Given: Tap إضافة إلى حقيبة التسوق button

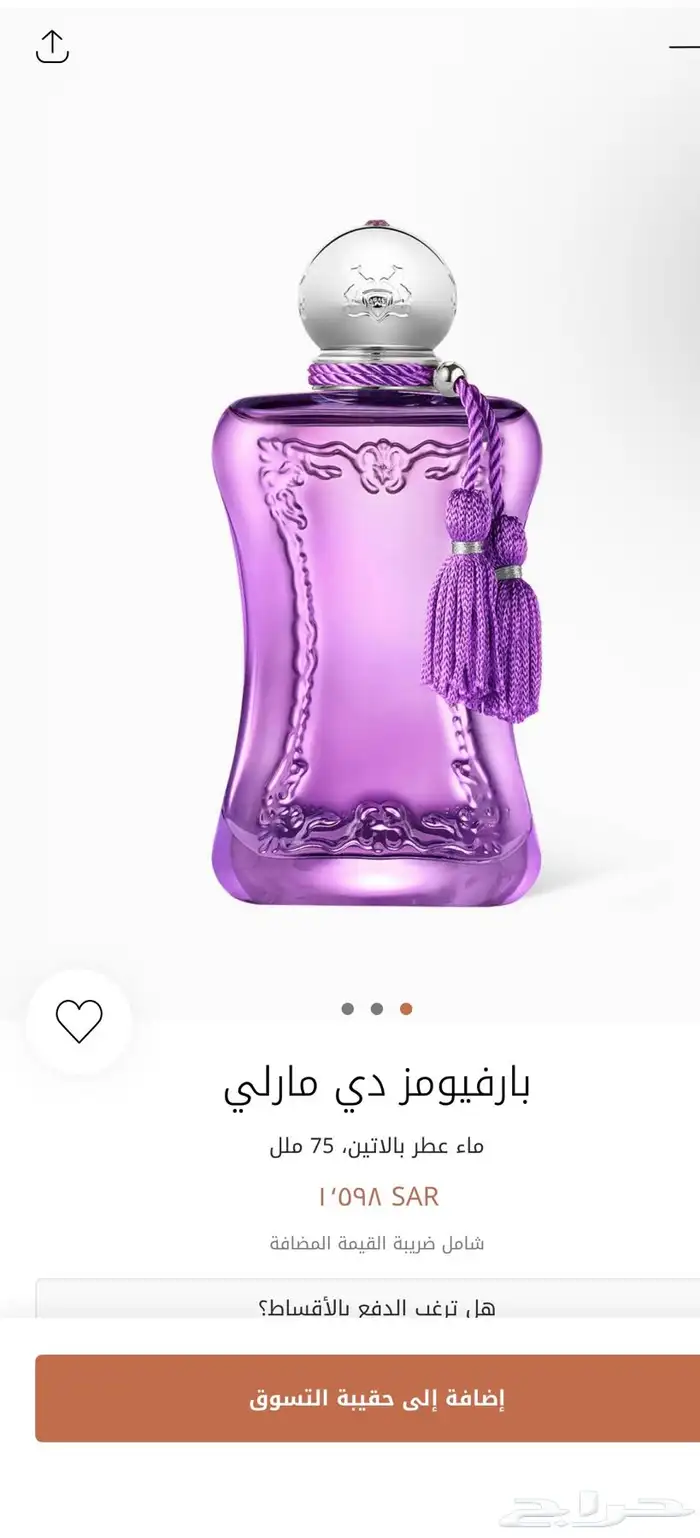Looking at the screenshot, I should (x=367, y=1398).
